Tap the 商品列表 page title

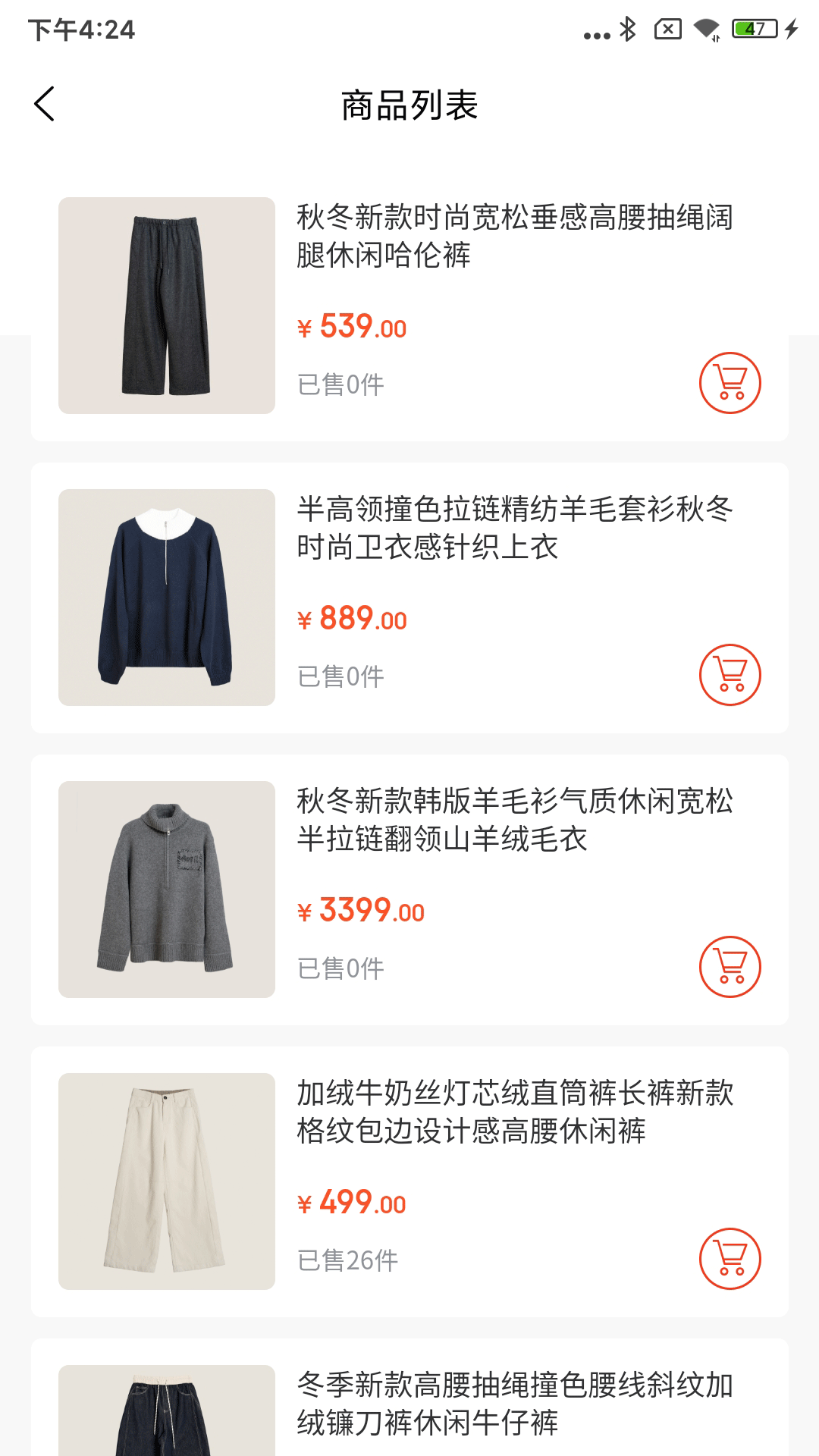click(409, 105)
